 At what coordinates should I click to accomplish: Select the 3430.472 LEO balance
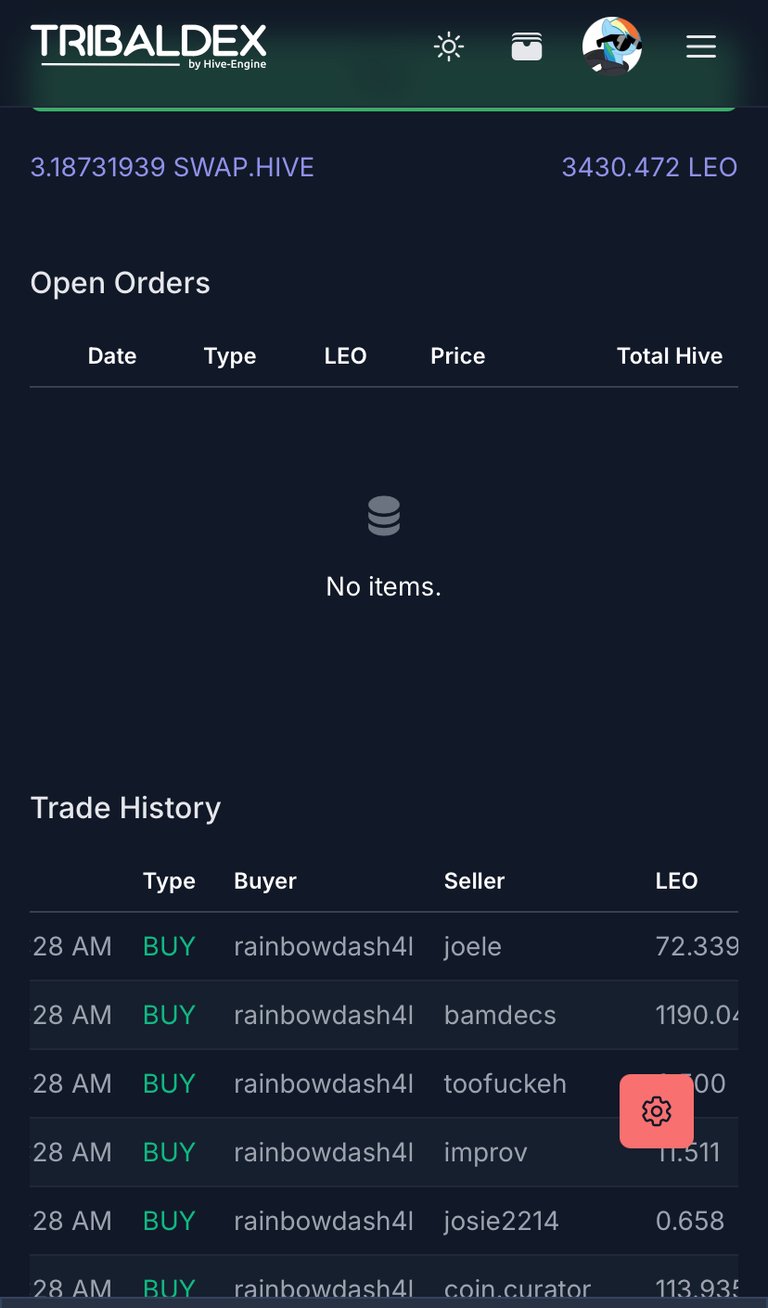coord(650,167)
